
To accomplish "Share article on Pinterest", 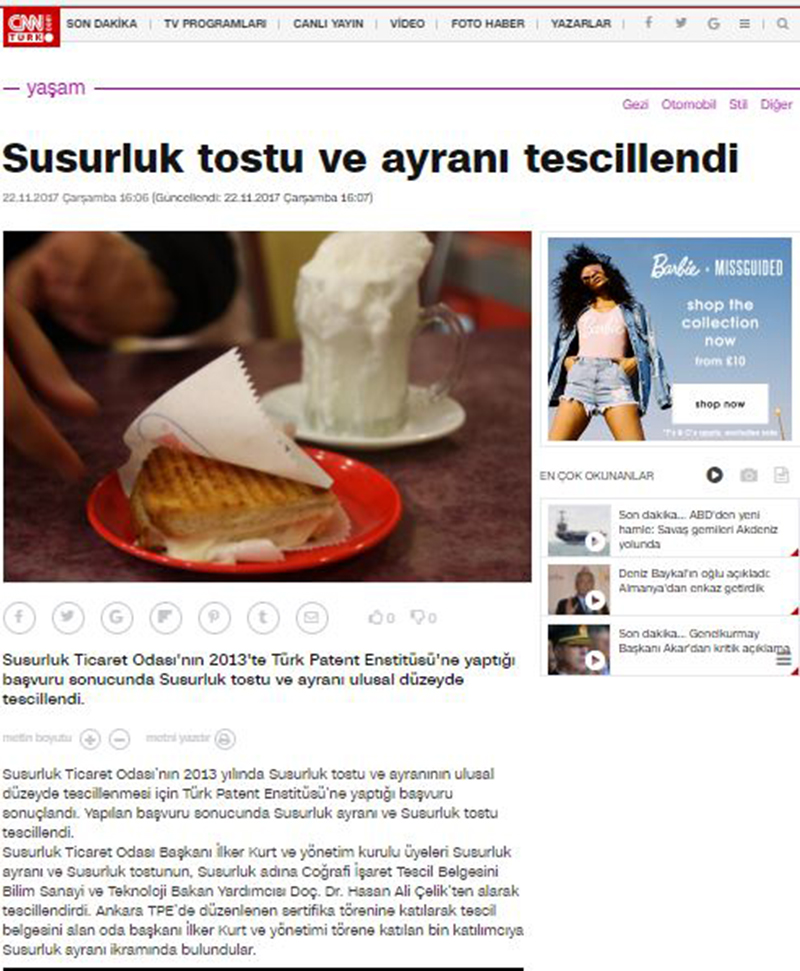I will click(214, 617).
